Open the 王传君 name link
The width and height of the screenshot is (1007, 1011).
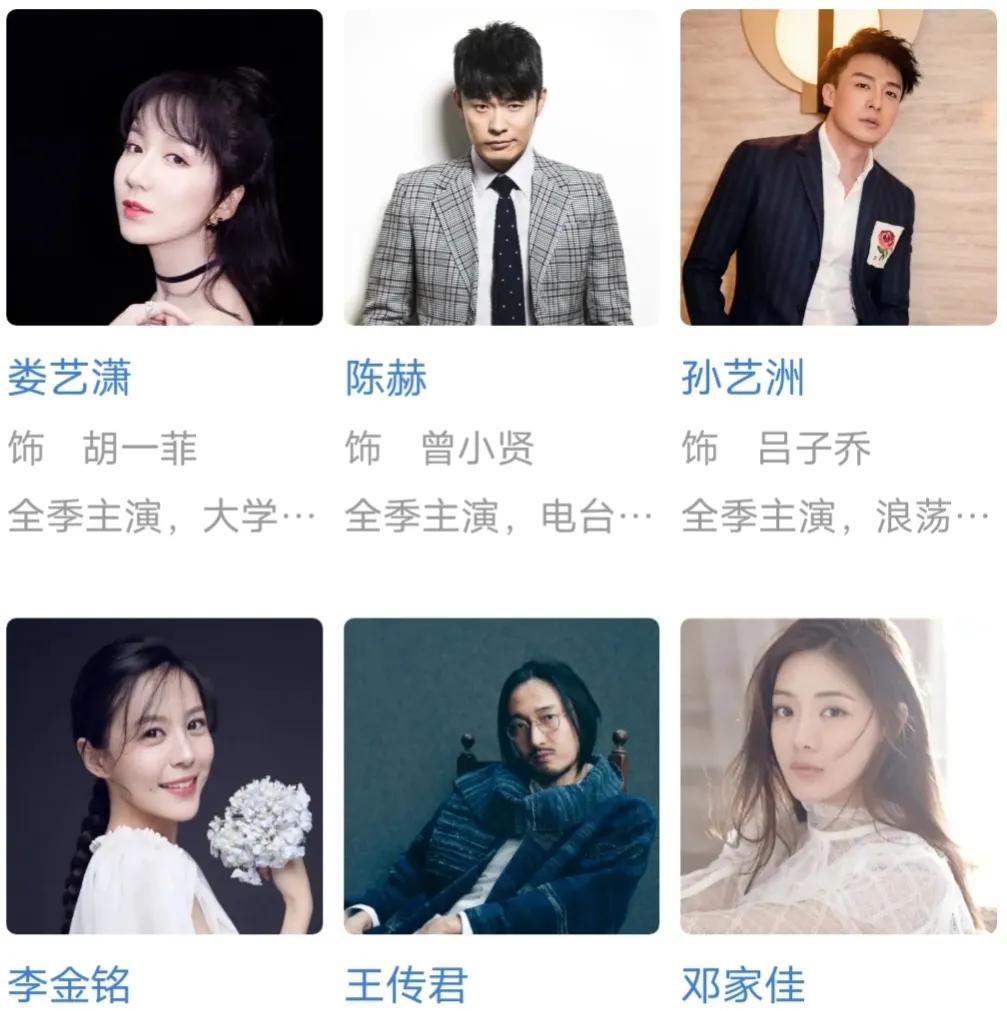[x=406, y=985]
